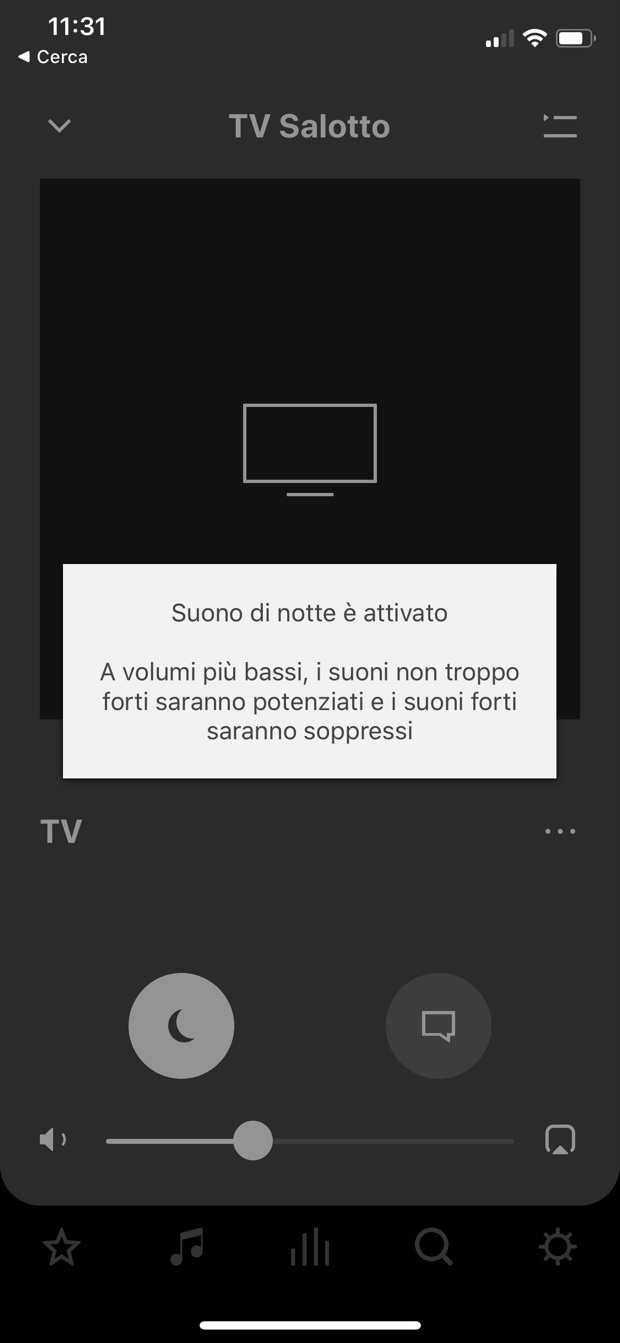Open the settings gear tab
620x1343 pixels.
557,1247
